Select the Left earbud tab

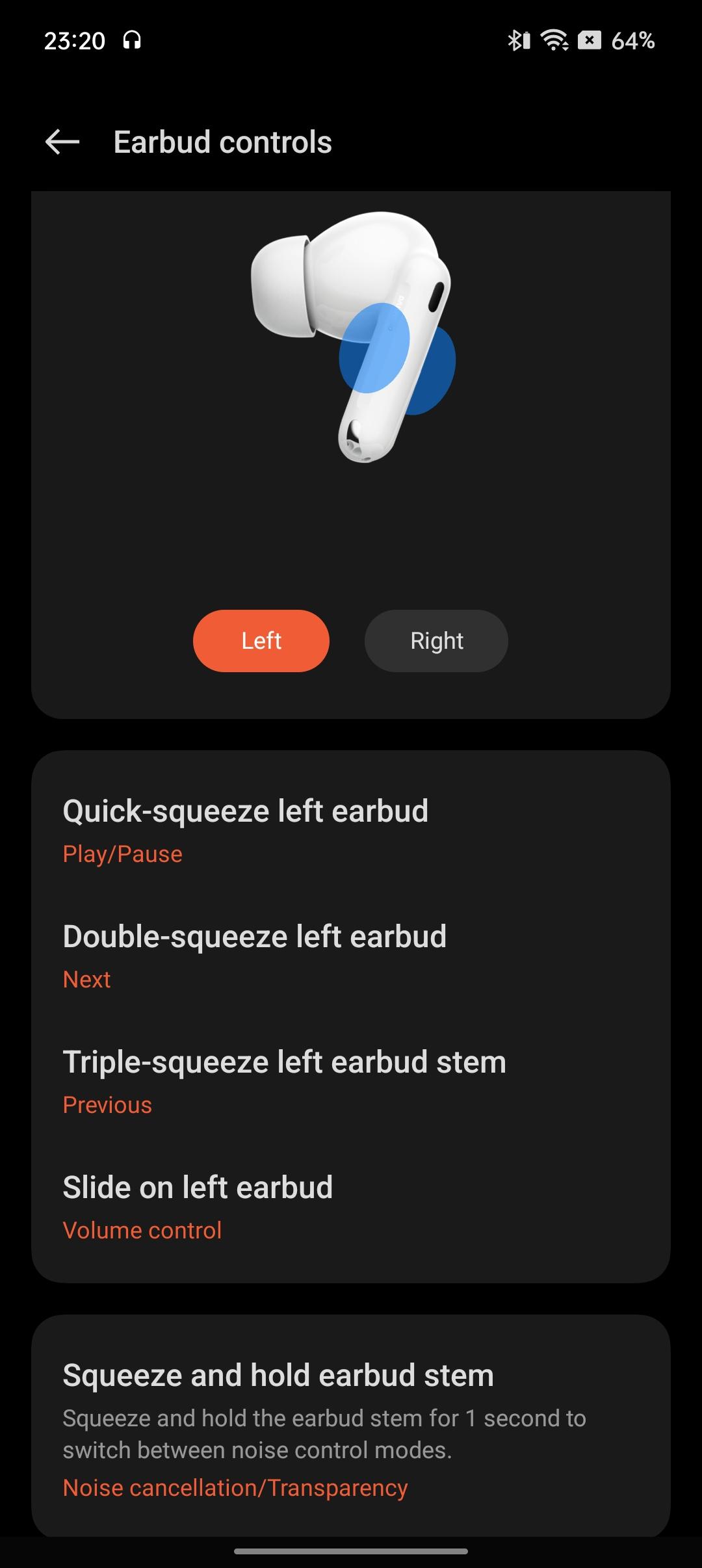click(x=261, y=641)
